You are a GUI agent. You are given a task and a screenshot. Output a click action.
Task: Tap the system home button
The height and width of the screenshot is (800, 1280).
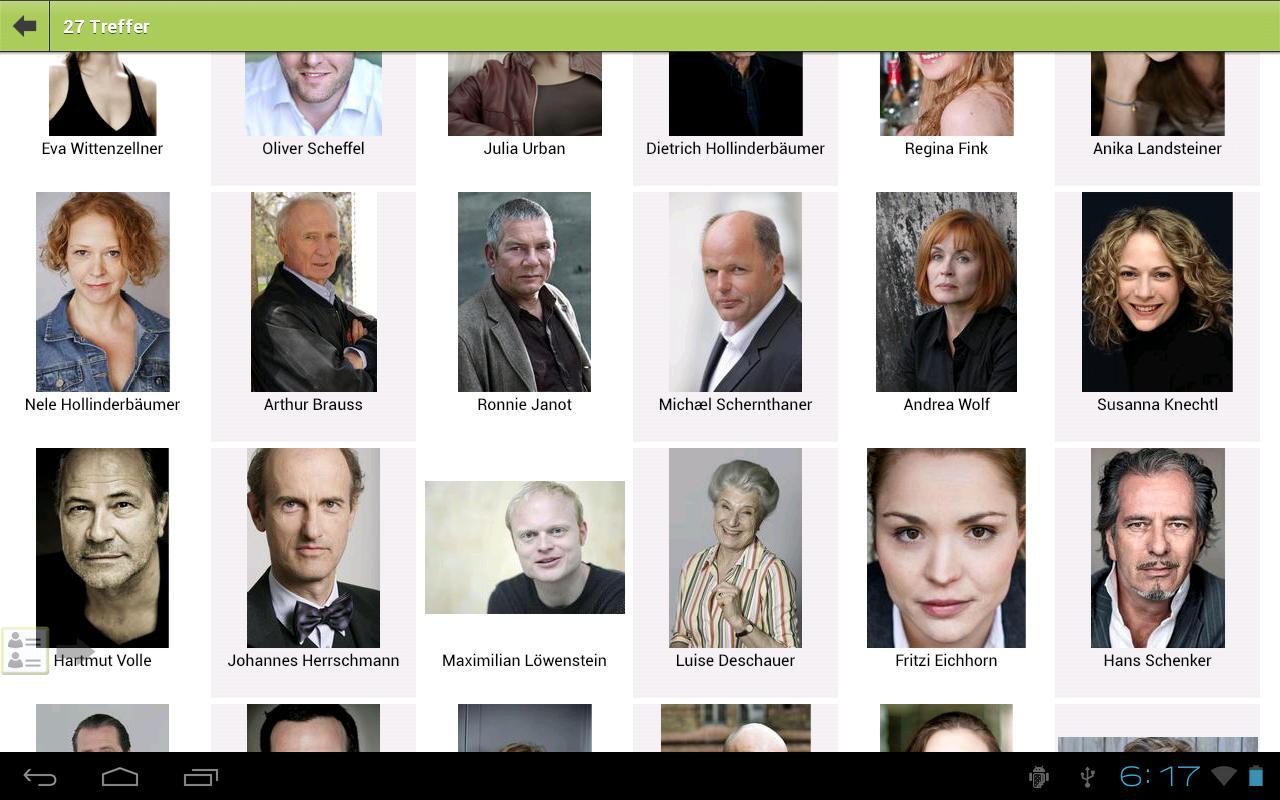coord(120,777)
